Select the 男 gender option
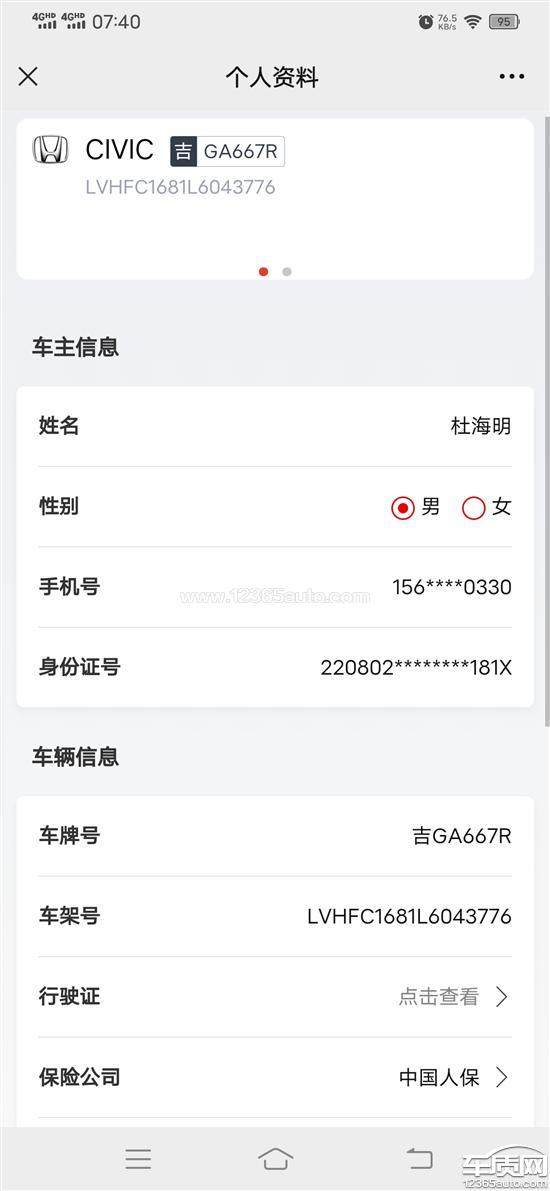Viewport: 550px width, 1191px height. (415, 507)
